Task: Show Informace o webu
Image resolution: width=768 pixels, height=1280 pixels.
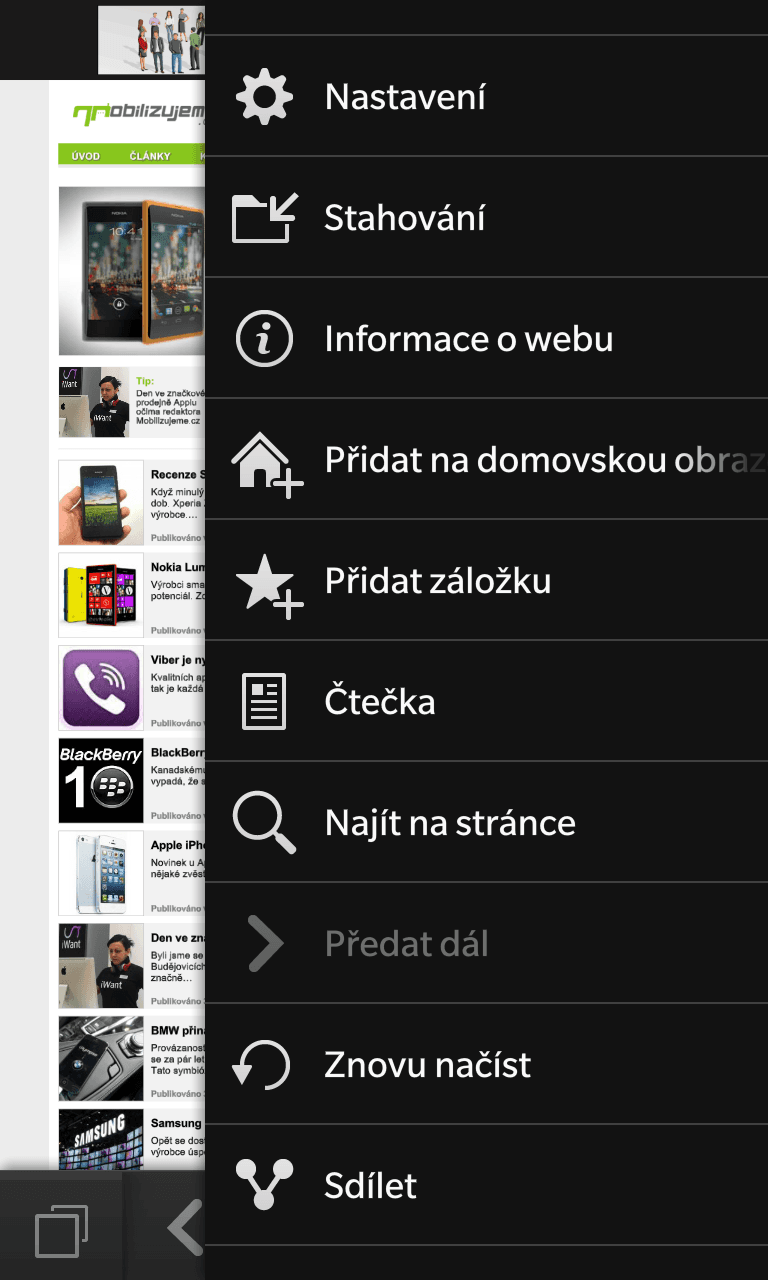Action: [468, 339]
